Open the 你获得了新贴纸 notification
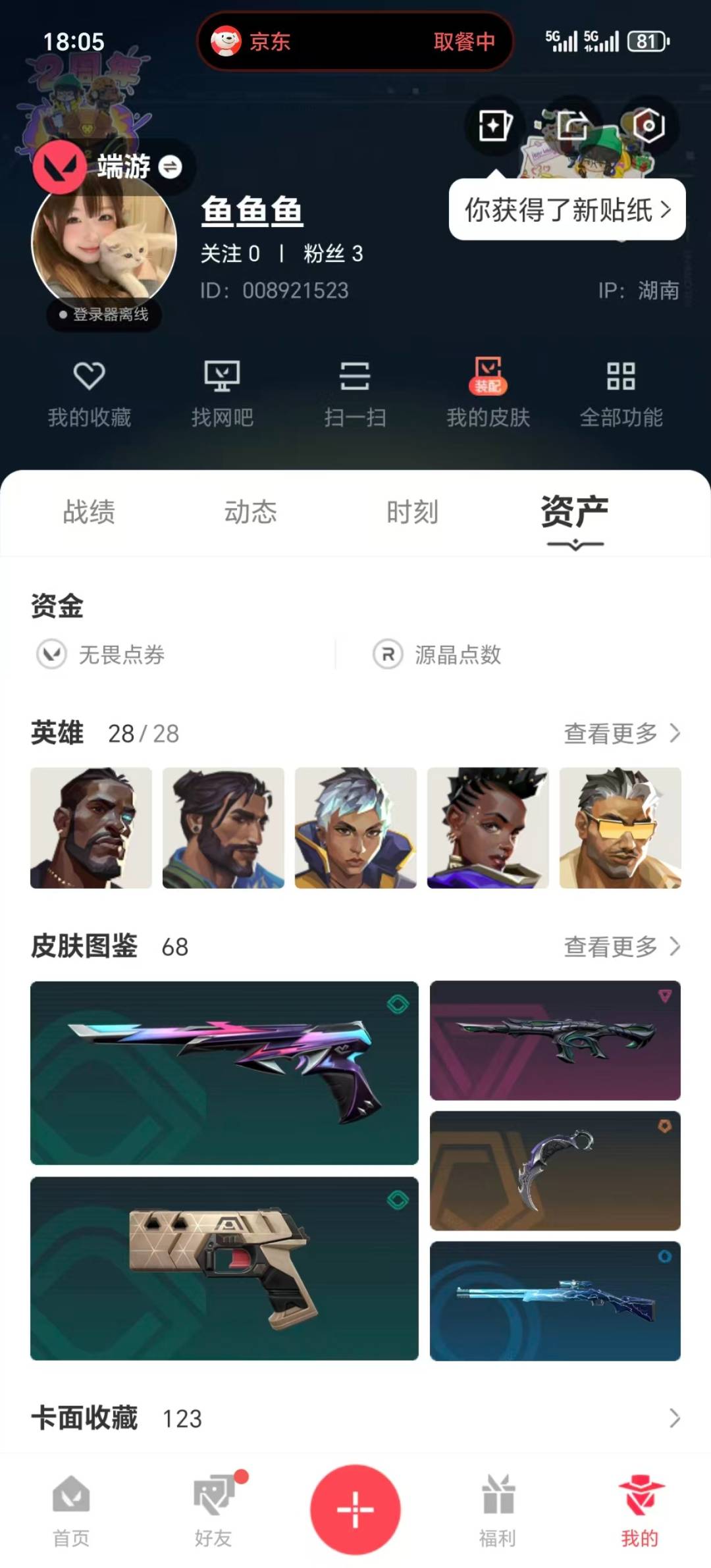Viewport: 711px width, 1568px height. pos(566,209)
